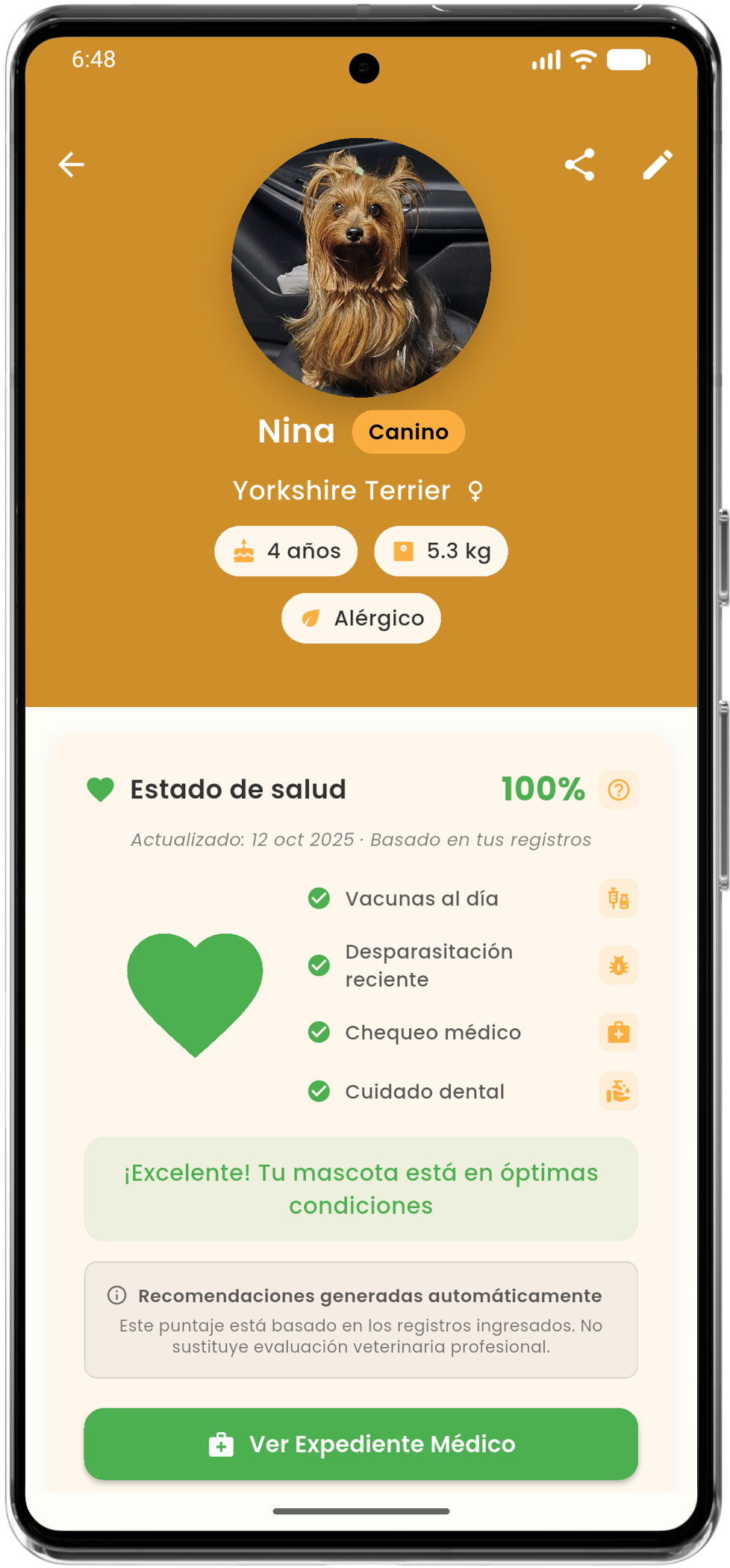The width and height of the screenshot is (730, 1568).
Task: Open the help question mark next to 100%
Action: [617, 789]
